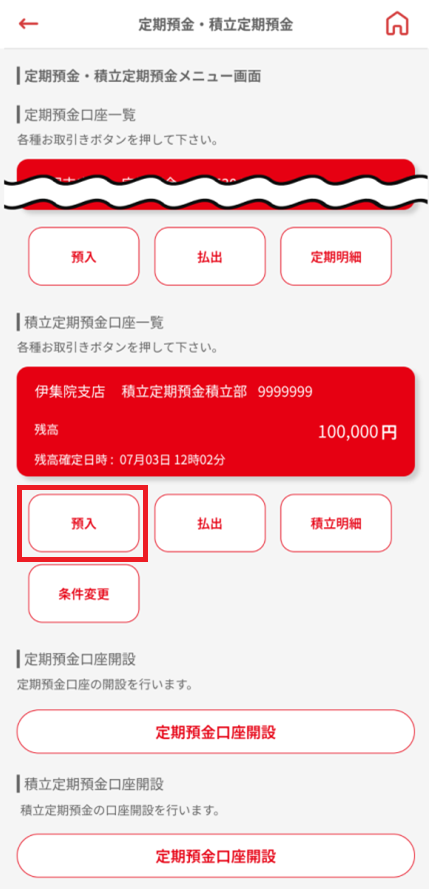Open the home icon in the header
Viewport: 429px width, 889px height.
coord(397,24)
